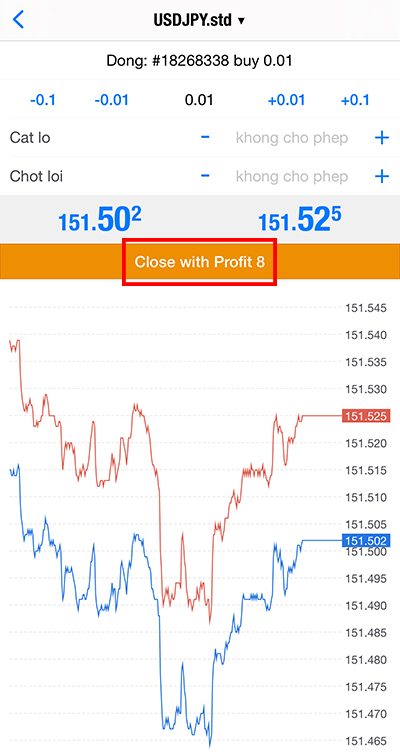The image size is (400, 756).
Task: Tap minus on the Chot loi row
Action: point(205,176)
